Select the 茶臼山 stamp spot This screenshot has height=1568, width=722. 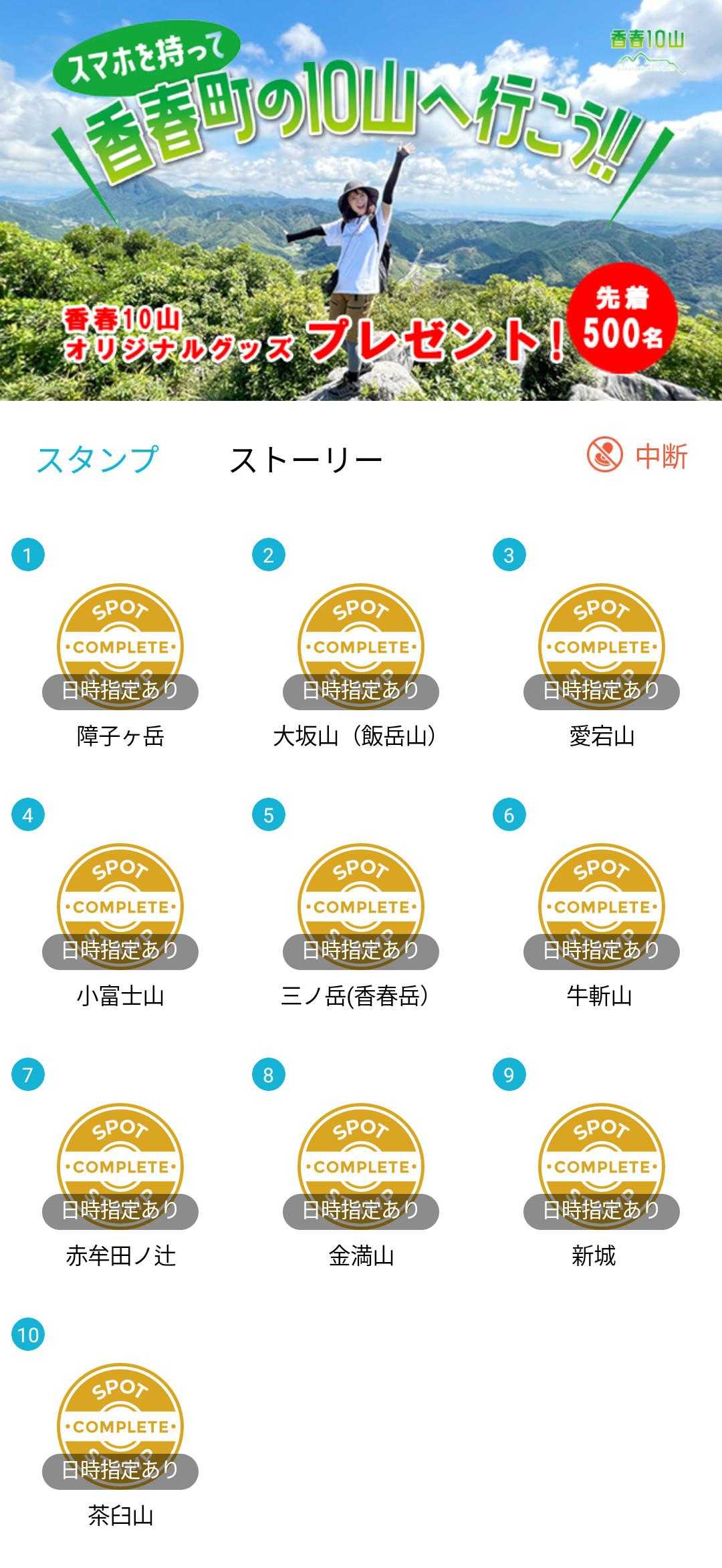120,1426
